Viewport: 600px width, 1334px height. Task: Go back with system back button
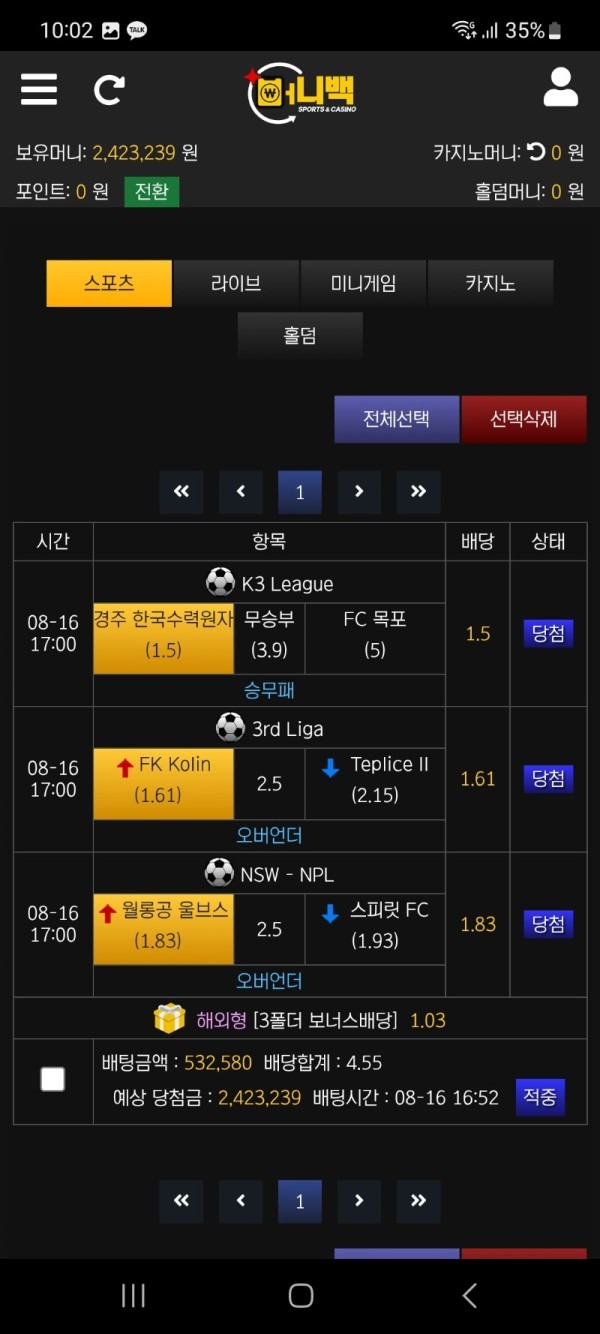coord(468,1296)
